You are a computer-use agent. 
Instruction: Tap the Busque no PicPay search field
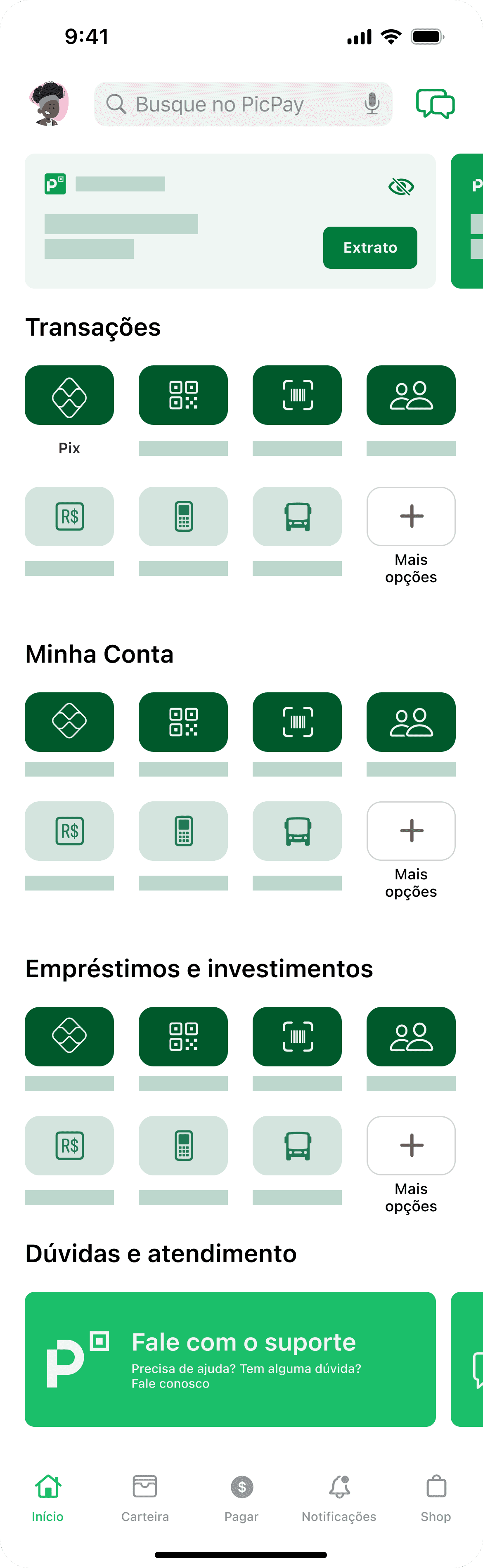[x=243, y=104]
